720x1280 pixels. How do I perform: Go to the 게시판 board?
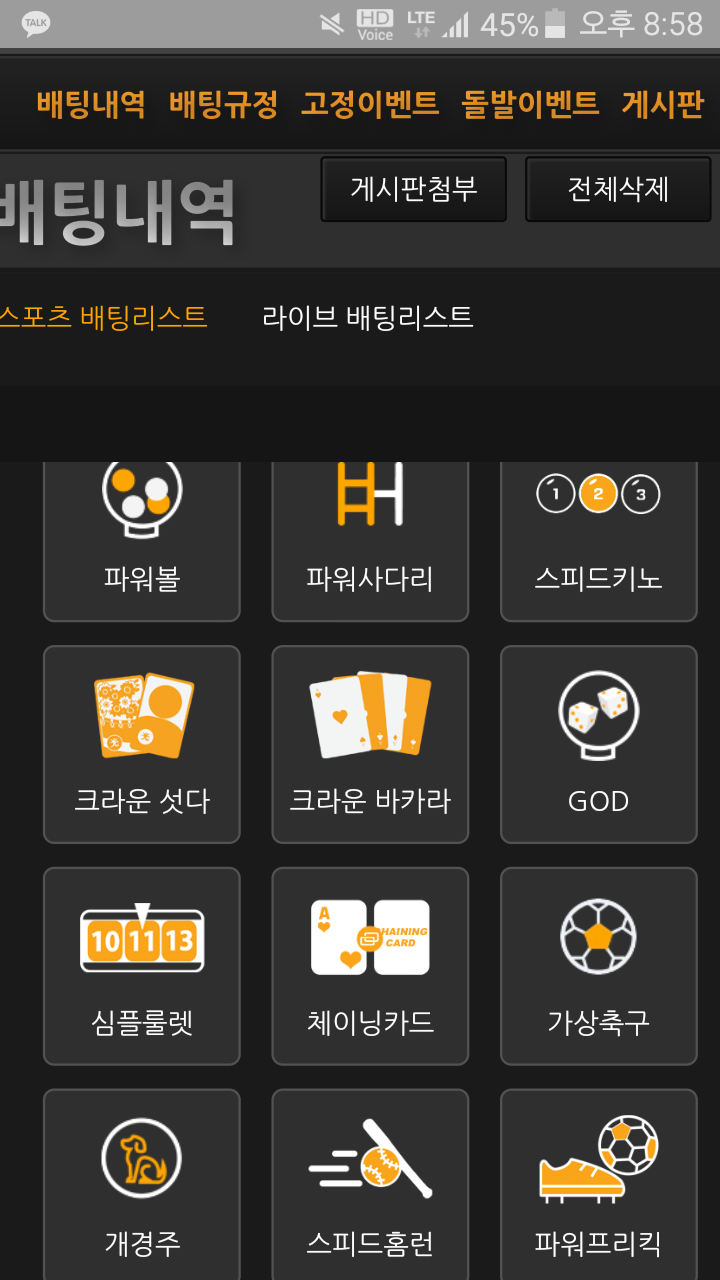663,104
